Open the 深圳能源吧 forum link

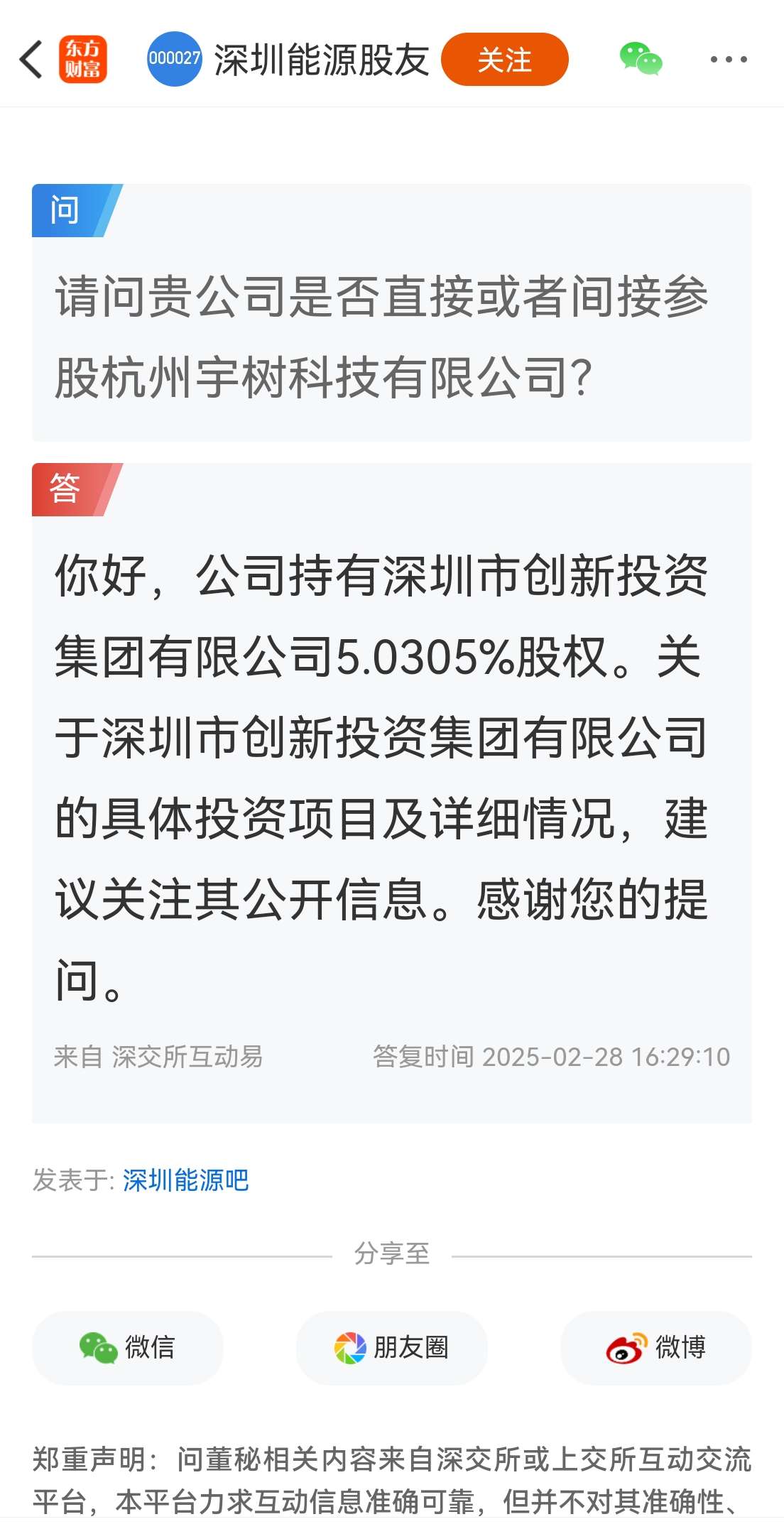pos(185,1180)
